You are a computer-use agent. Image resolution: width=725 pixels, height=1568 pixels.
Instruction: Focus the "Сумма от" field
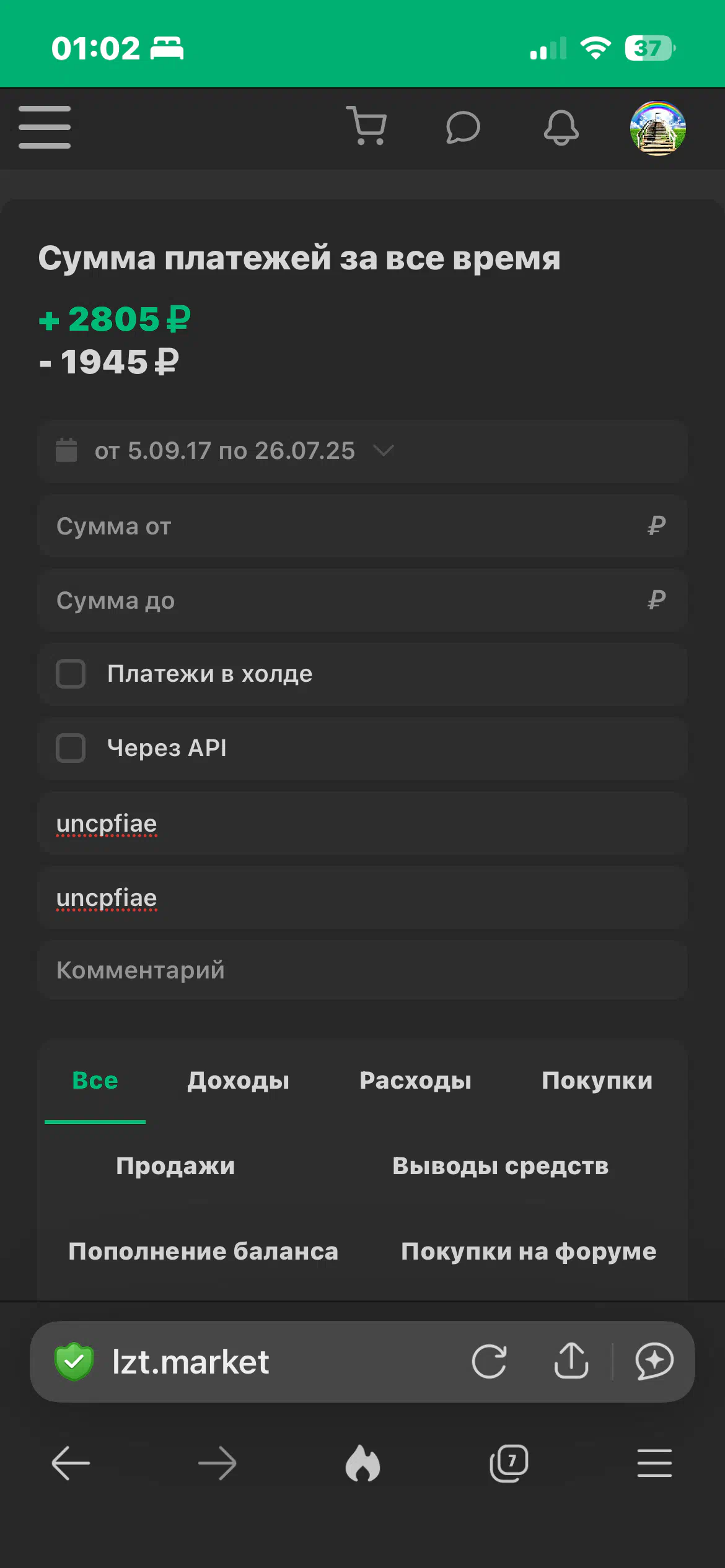pos(362,526)
